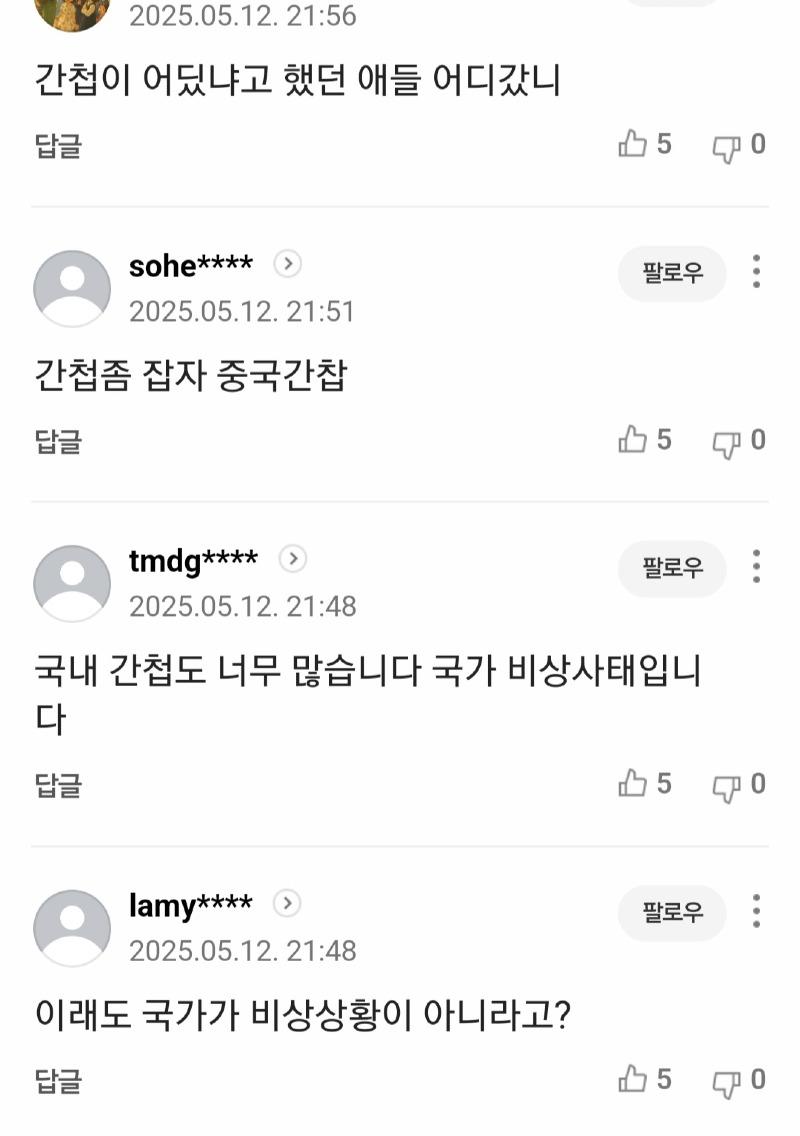Dislike the tmdg**** comment
This screenshot has height=1136, width=800.
pos(726,786)
